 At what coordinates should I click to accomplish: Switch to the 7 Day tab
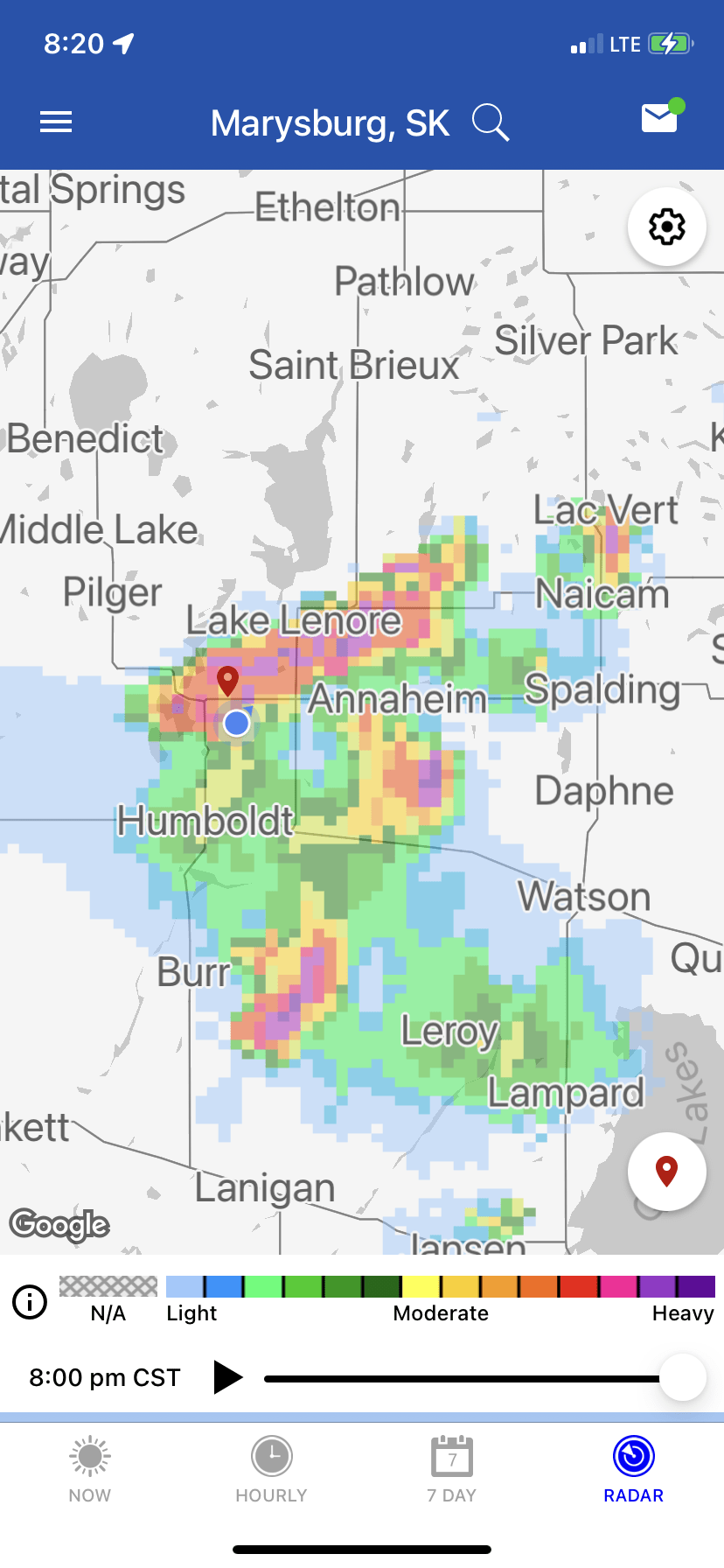click(x=452, y=1470)
